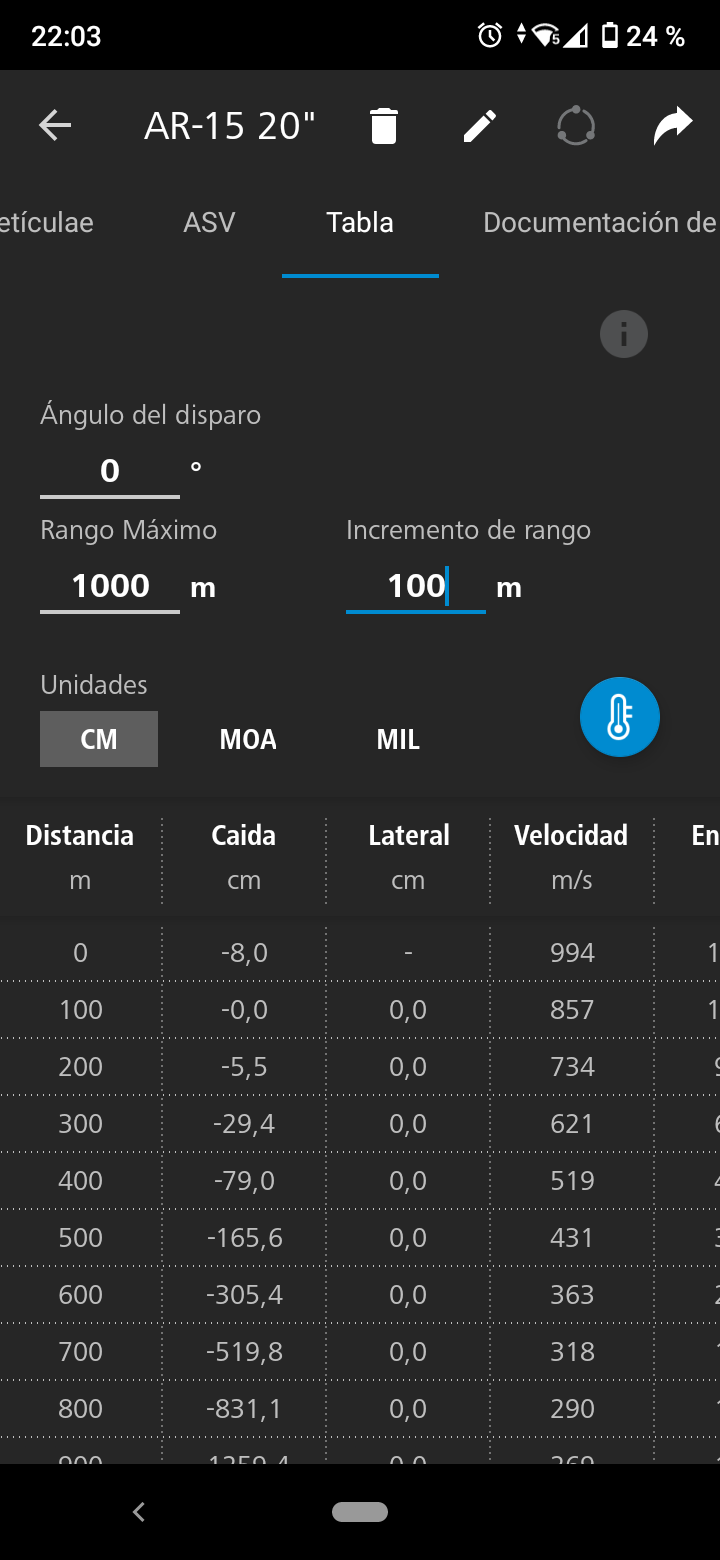The width and height of the screenshot is (720, 1560).
Task: Open the thermometer floating button
Action: [x=620, y=717]
